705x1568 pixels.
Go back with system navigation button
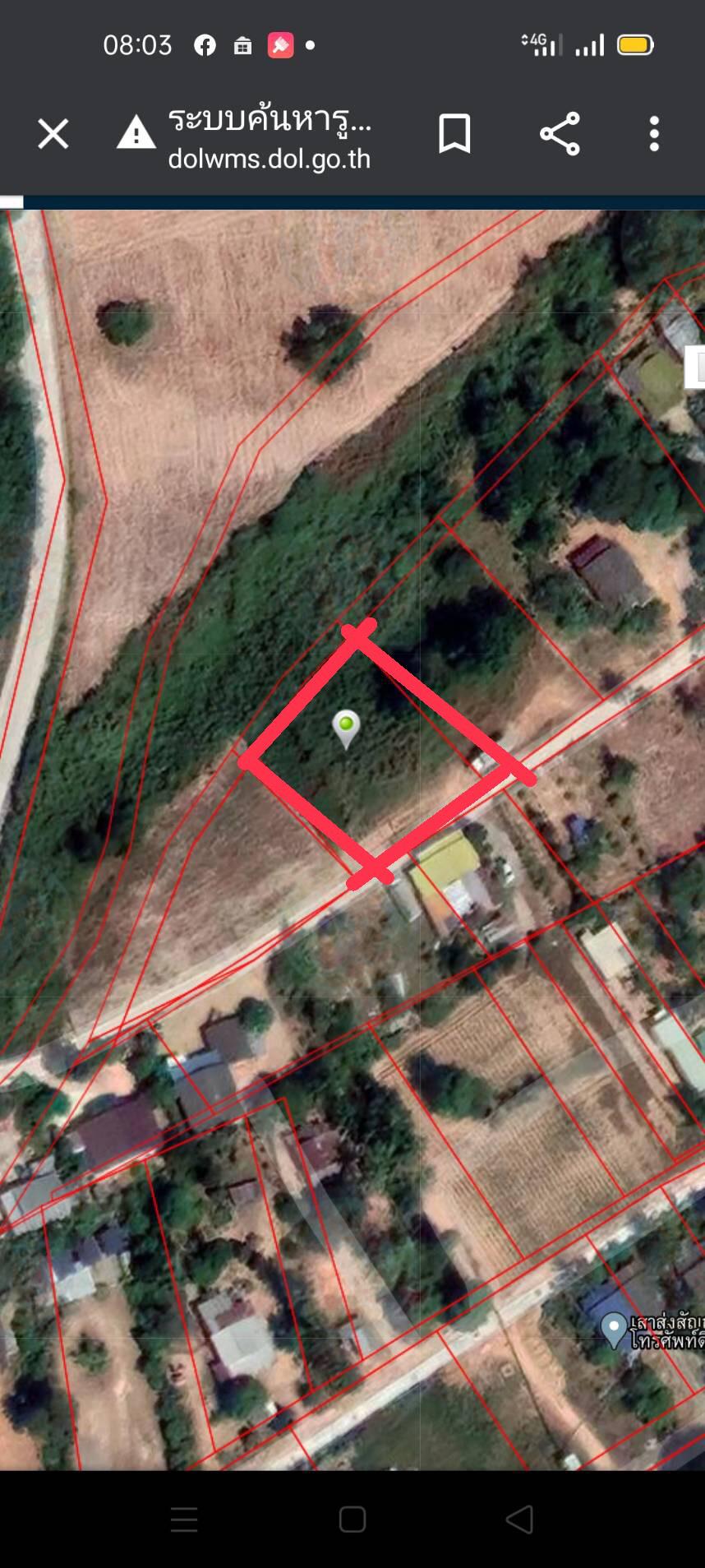[520, 1519]
